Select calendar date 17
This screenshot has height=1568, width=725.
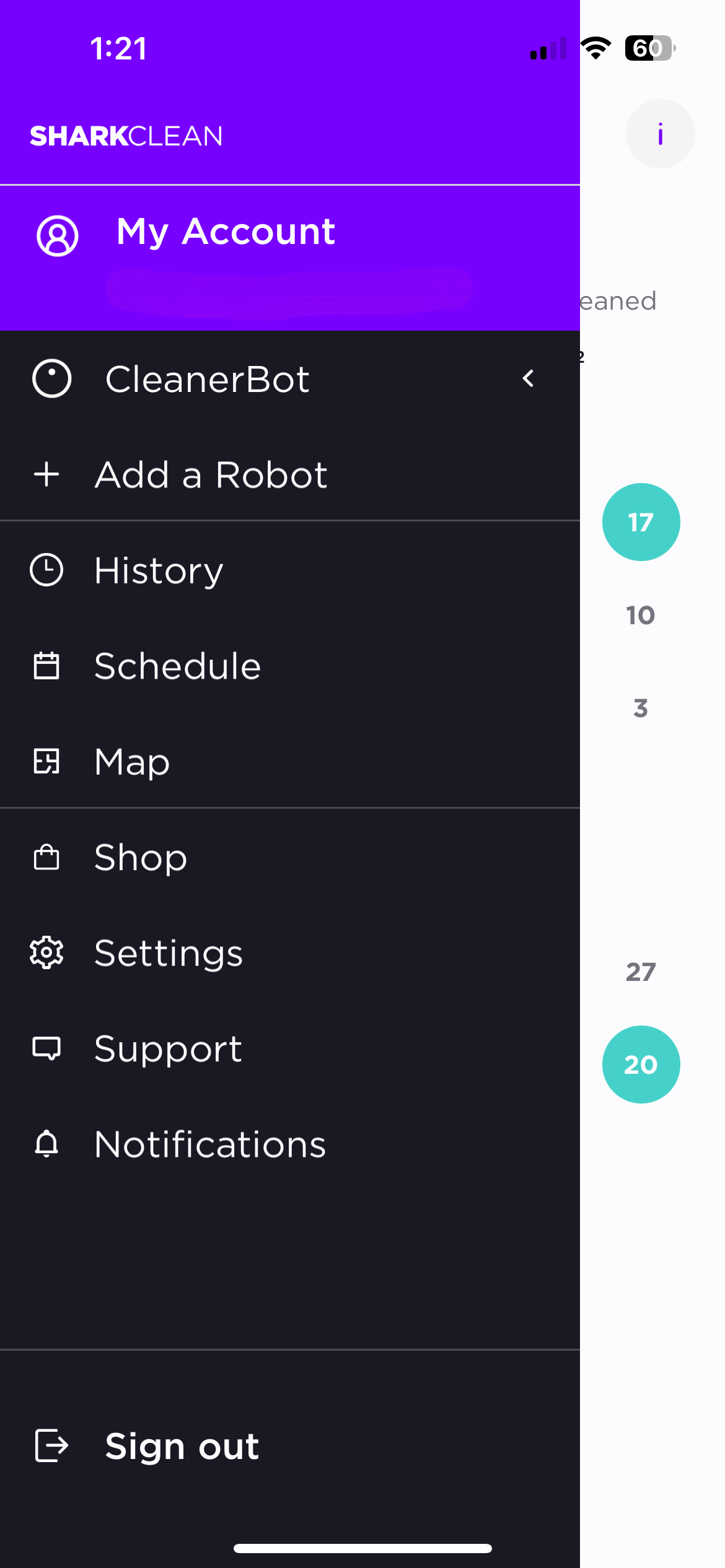(641, 522)
